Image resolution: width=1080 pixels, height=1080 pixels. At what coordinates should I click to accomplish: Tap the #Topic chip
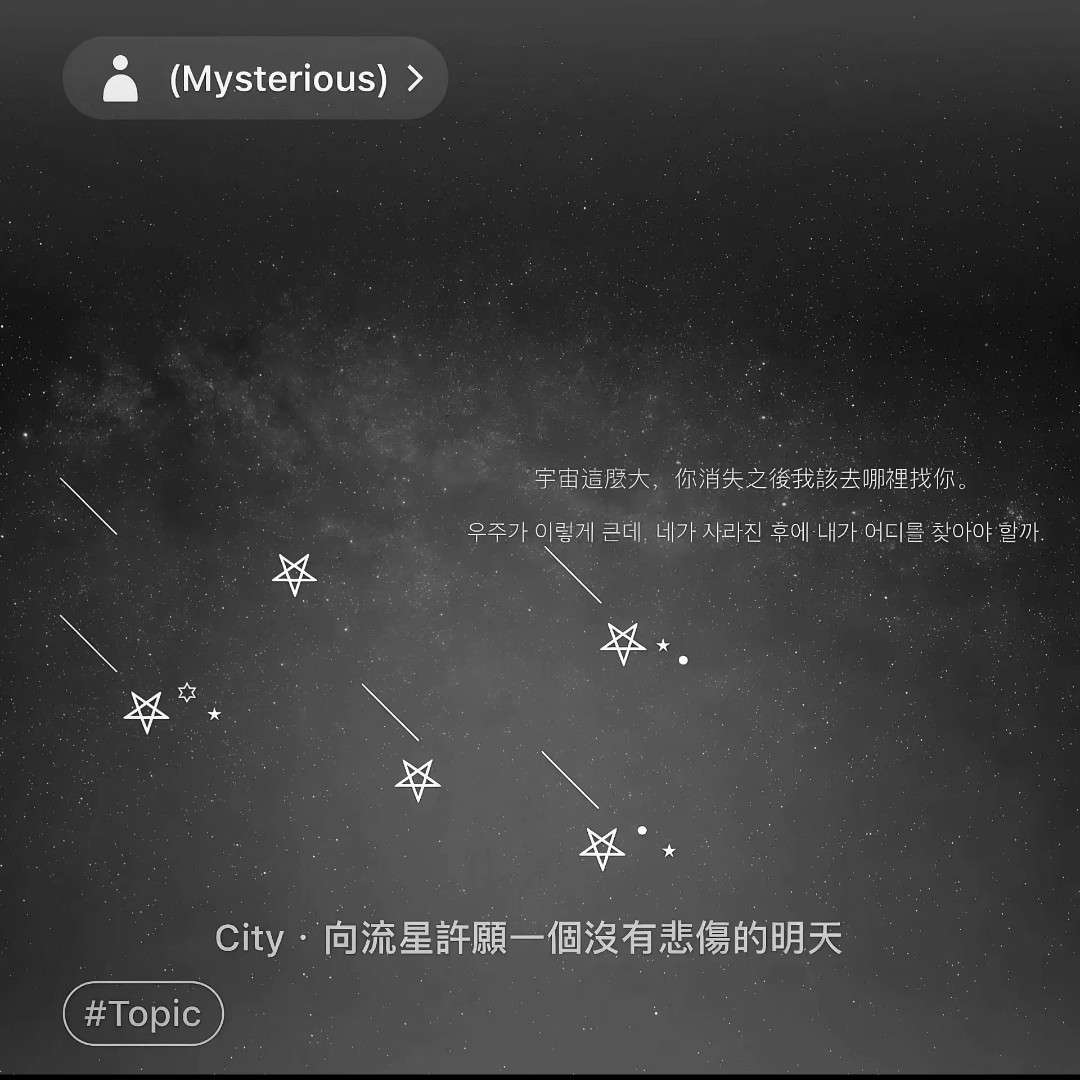pyautogui.click(x=143, y=1014)
